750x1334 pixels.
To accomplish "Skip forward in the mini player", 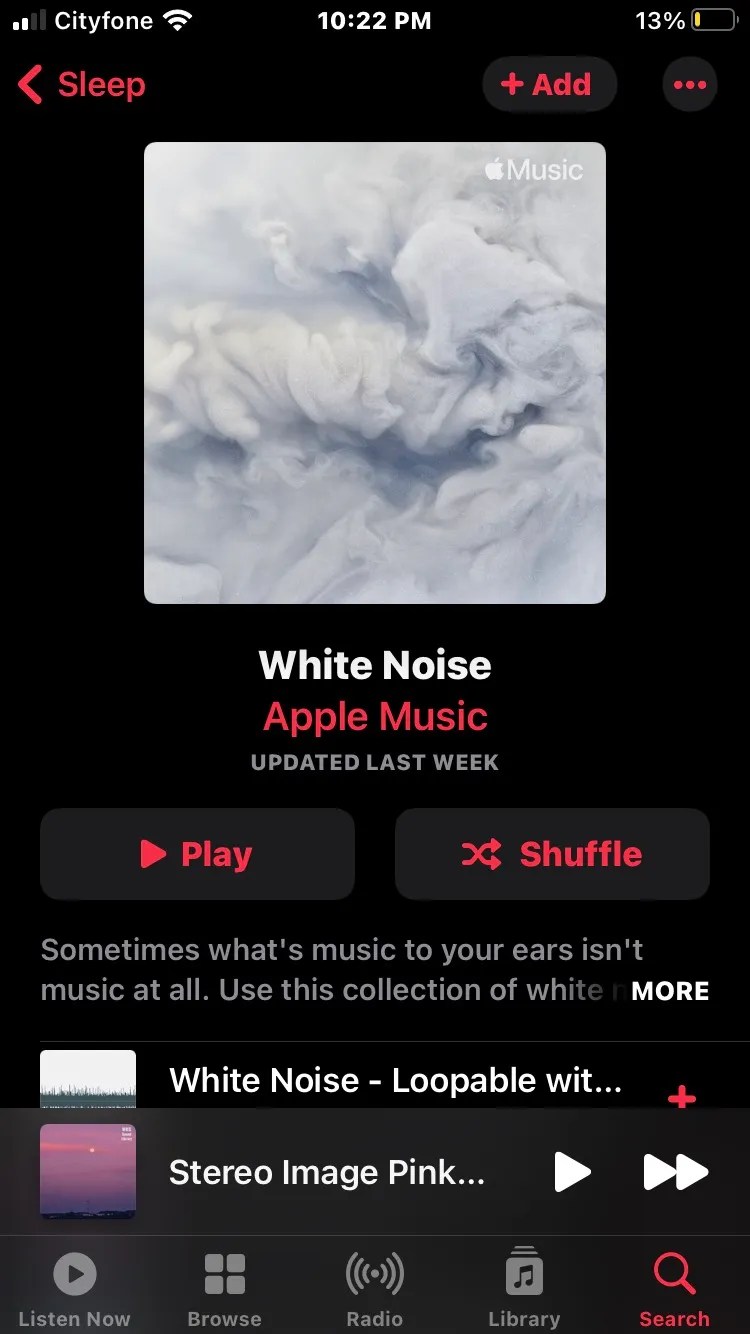I will click(x=678, y=1172).
